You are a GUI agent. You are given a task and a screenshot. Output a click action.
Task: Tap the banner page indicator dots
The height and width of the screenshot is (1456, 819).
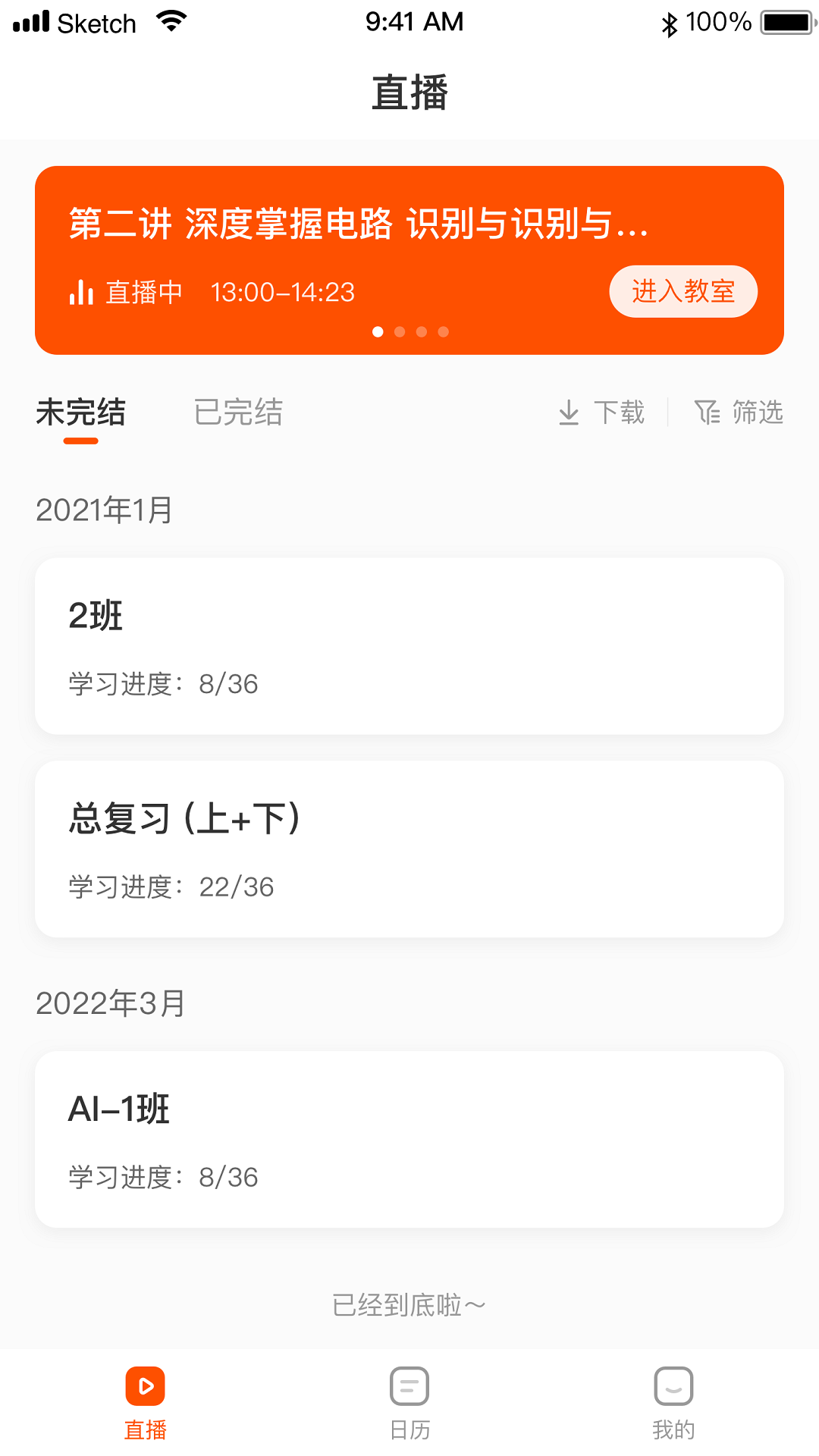[x=410, y=332]
